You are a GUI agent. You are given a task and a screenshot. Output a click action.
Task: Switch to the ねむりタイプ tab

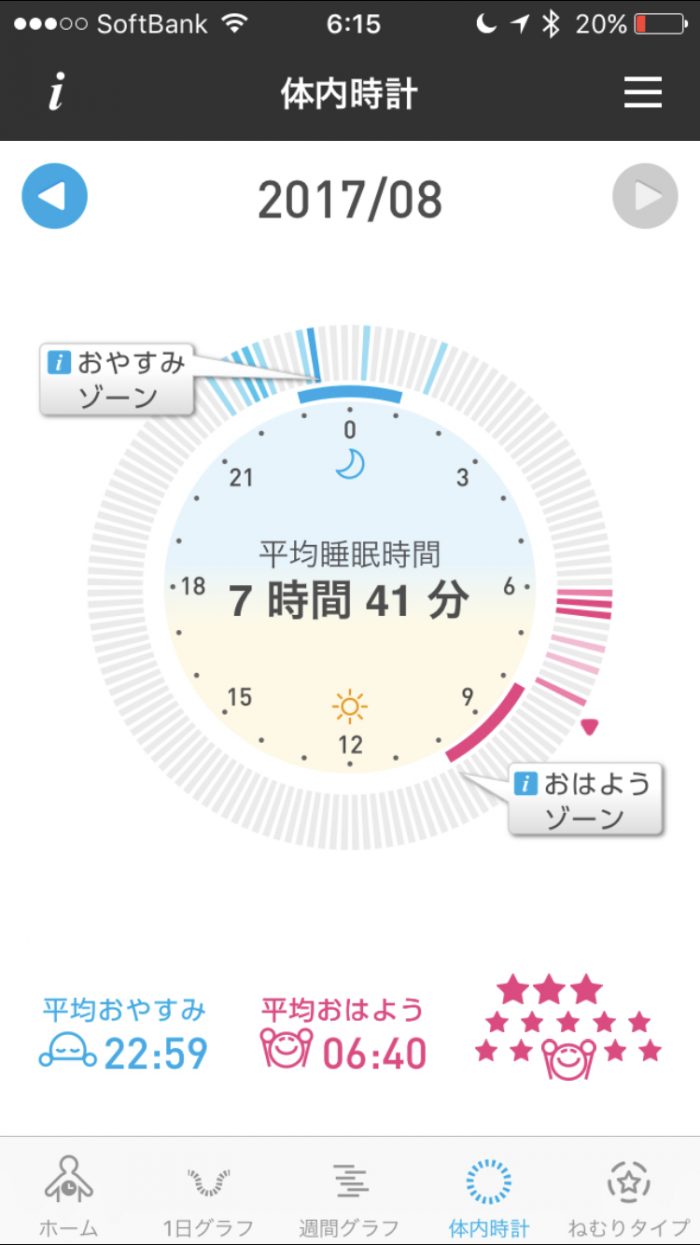(x=629, y=1195)
